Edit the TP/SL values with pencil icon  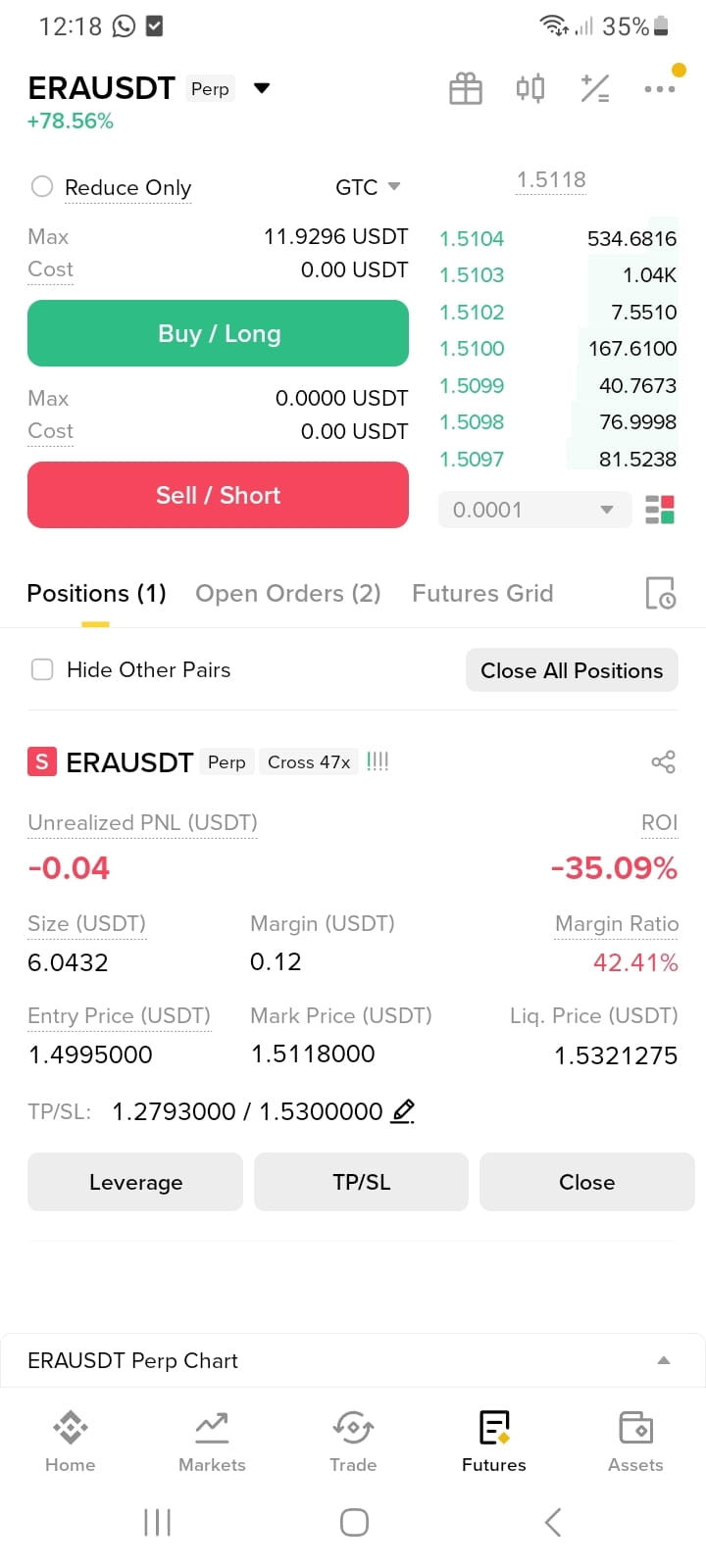tap(403, 1111)
